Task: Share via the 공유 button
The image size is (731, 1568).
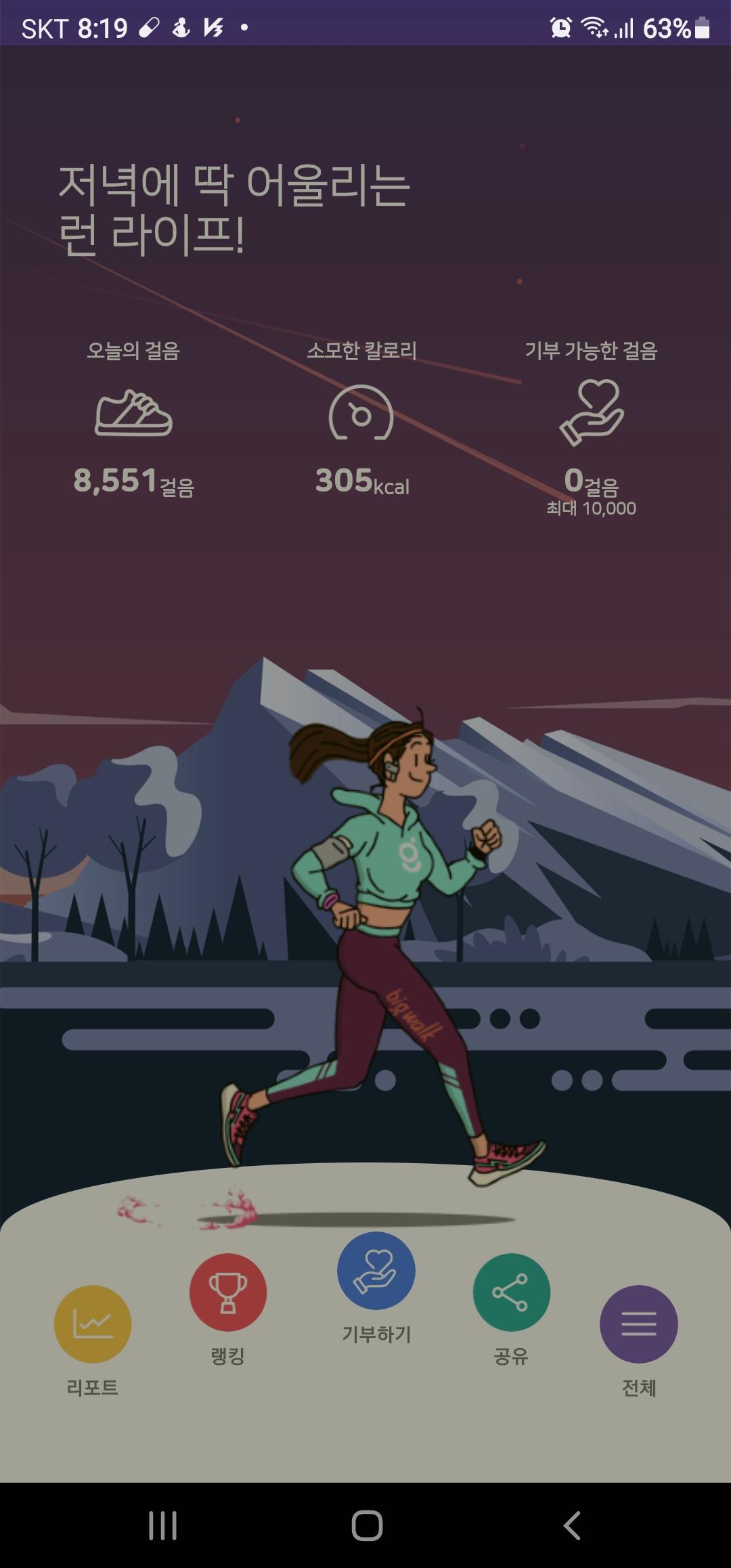Action: 511,1292
